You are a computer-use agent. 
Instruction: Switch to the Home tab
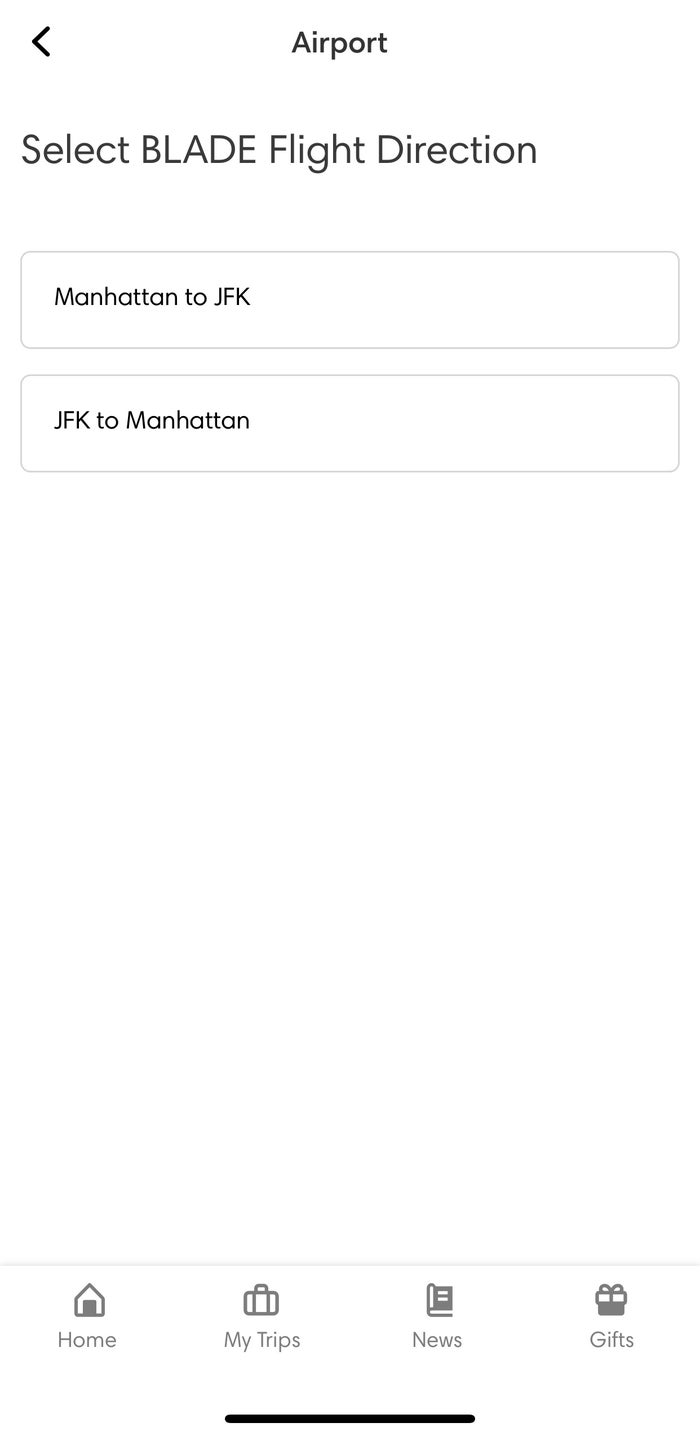point(87,1318)
